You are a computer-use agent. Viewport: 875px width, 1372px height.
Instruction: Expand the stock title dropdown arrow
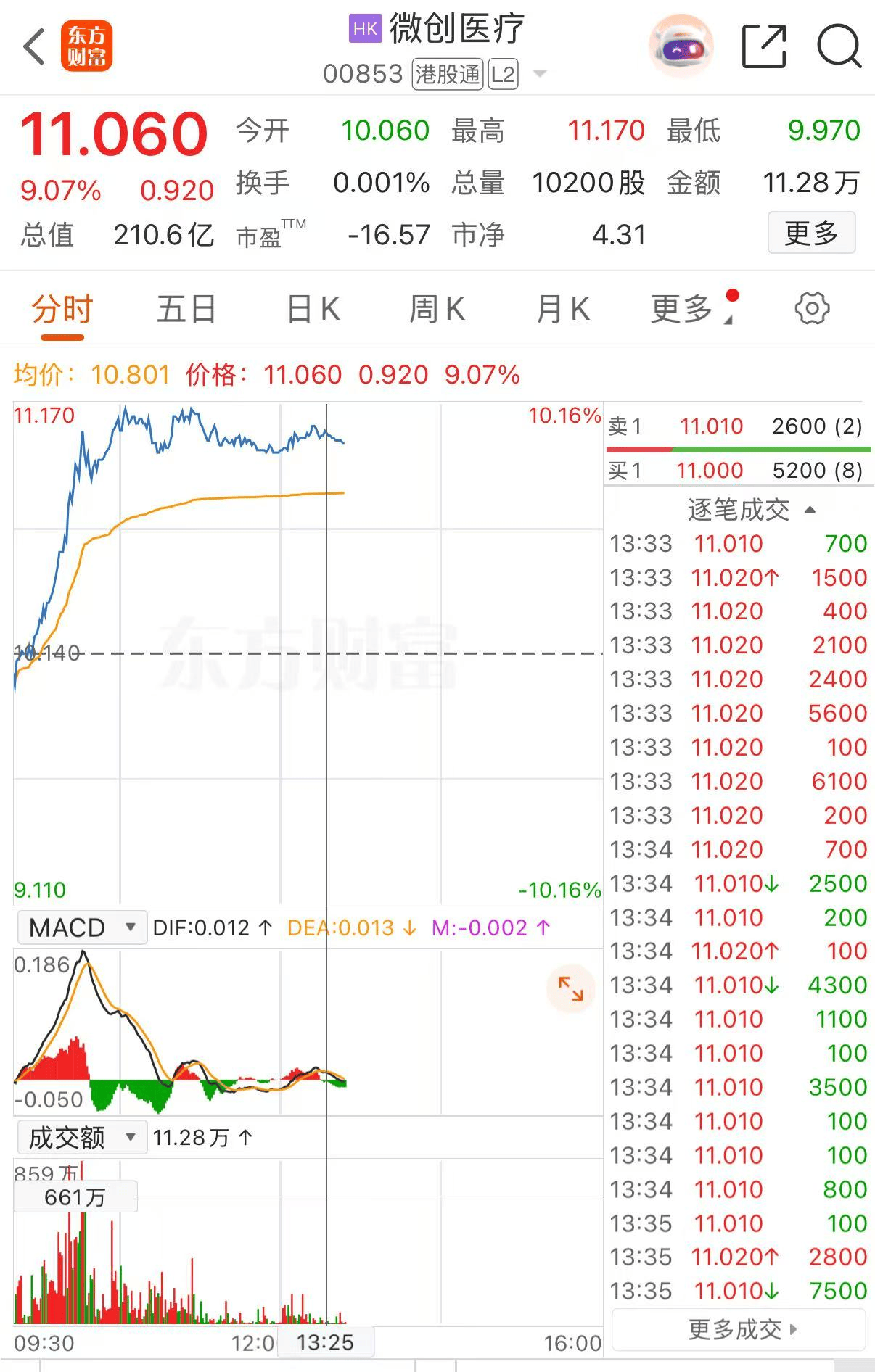(x=540, y=74)
